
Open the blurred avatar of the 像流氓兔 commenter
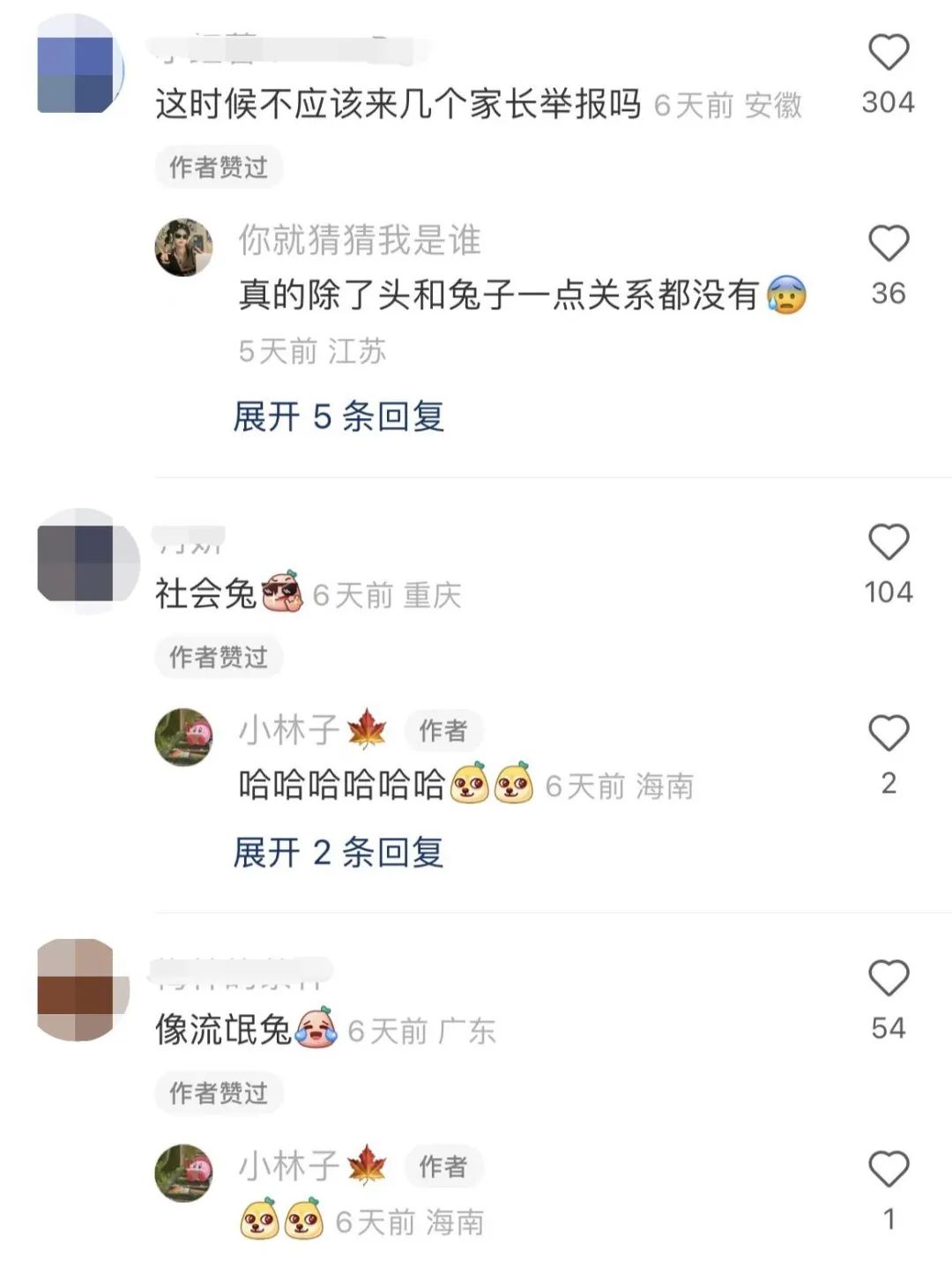point(79,989)
